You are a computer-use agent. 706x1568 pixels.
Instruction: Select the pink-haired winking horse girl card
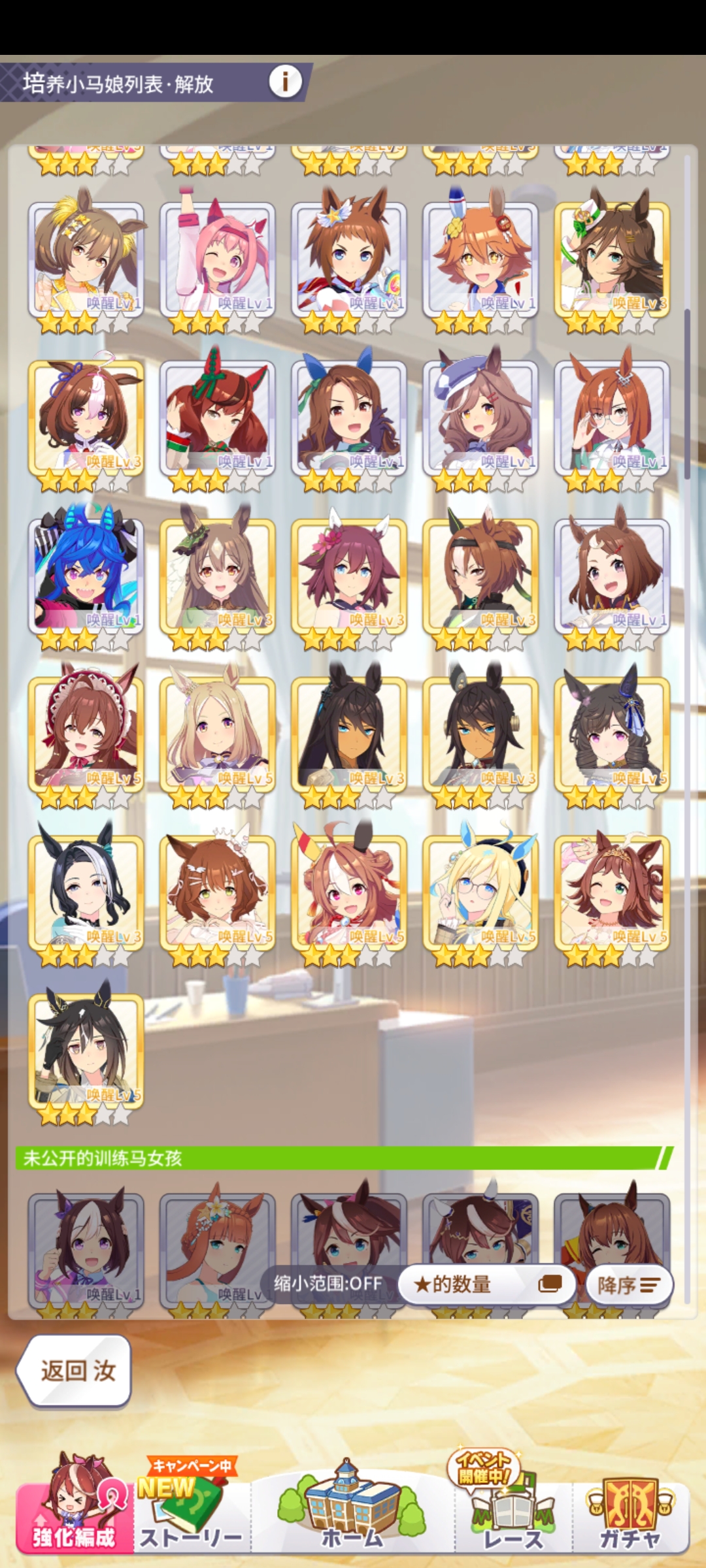point(218,259)
